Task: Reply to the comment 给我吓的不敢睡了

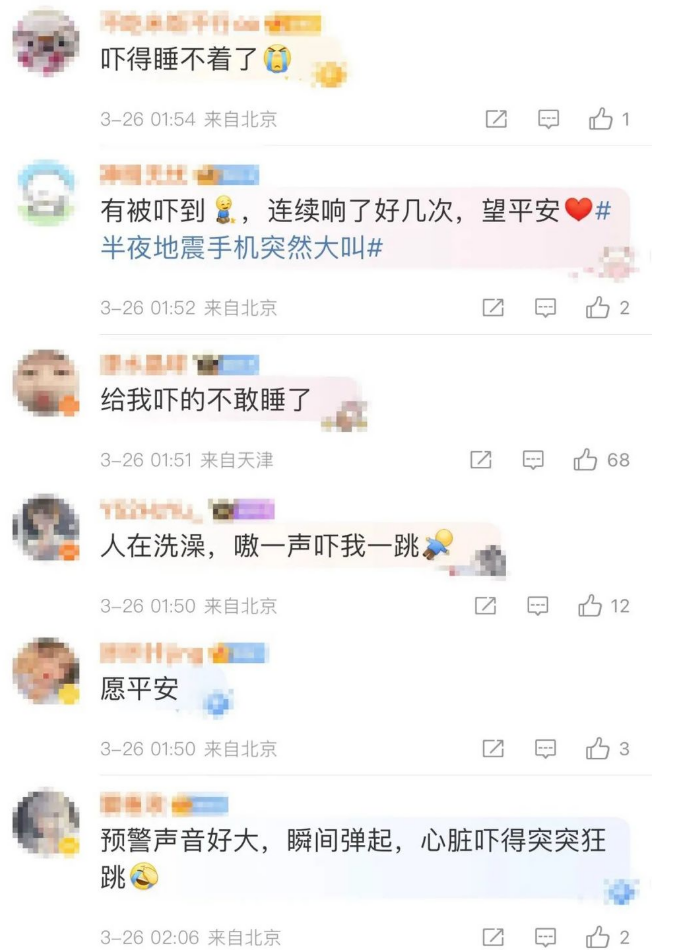Action: [534, 460]
